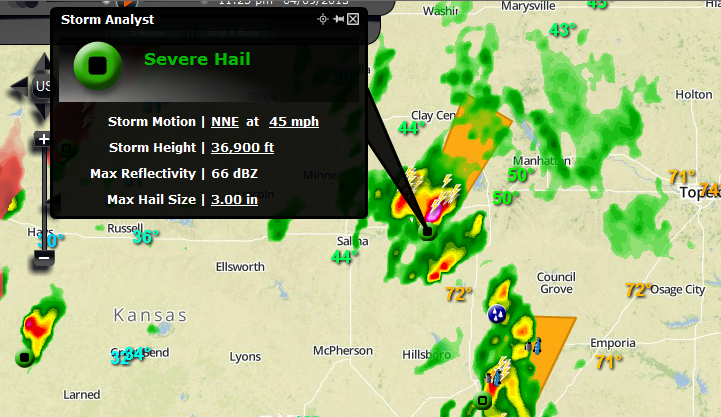721x417 pixels.
Task: Zoom out the map with the minus button
Action: [x=43, y=257]
